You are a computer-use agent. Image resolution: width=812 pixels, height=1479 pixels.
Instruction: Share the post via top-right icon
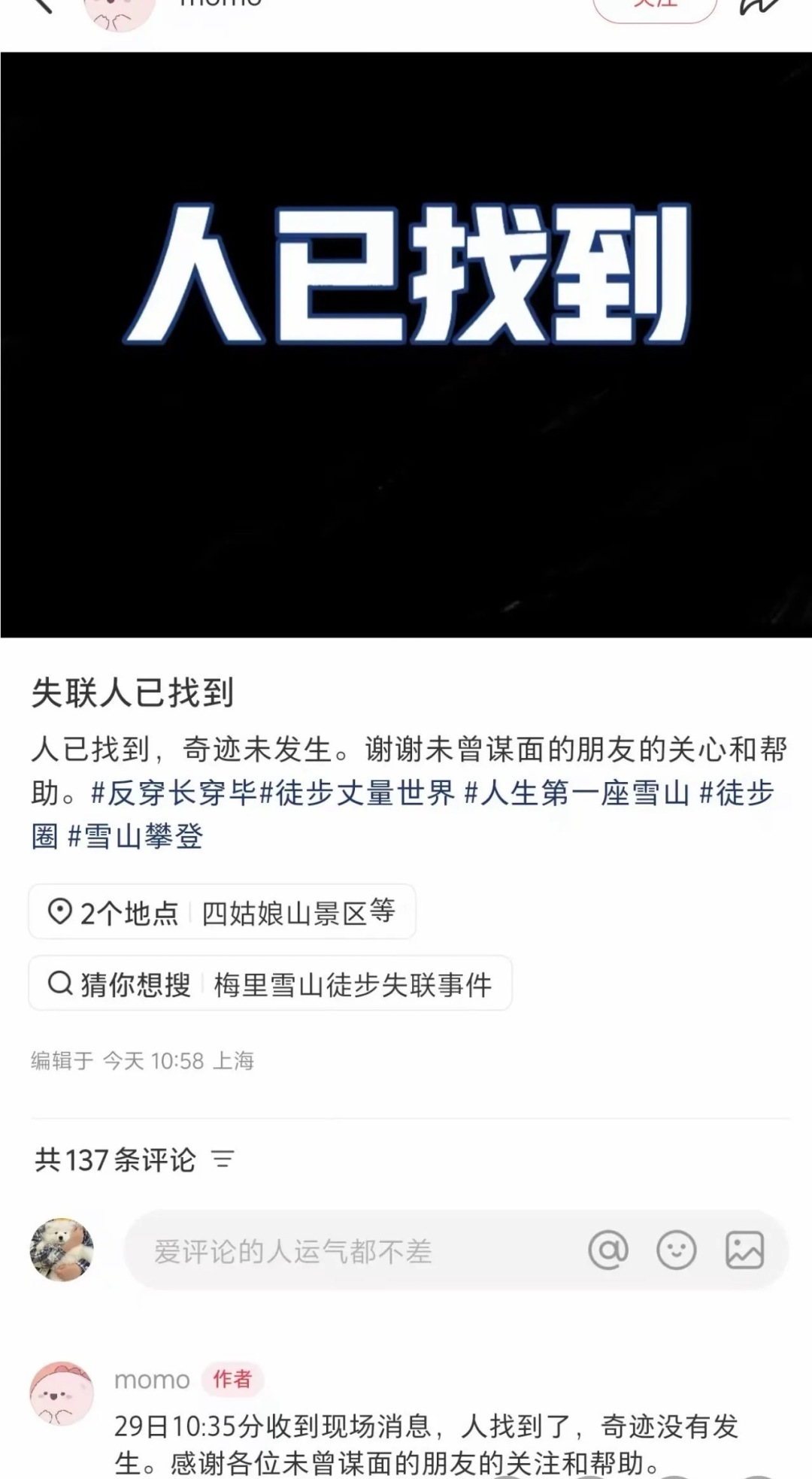(x=759, y=8)
